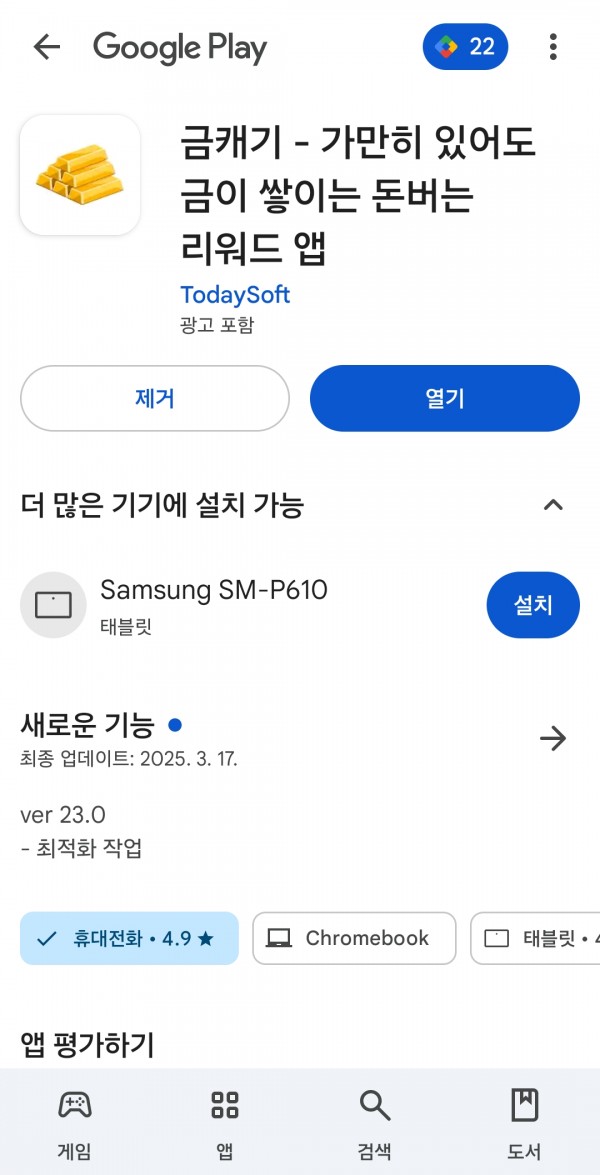Select the Chromebook chip
The image size is (600, 1175).
(x=354, y=938)
